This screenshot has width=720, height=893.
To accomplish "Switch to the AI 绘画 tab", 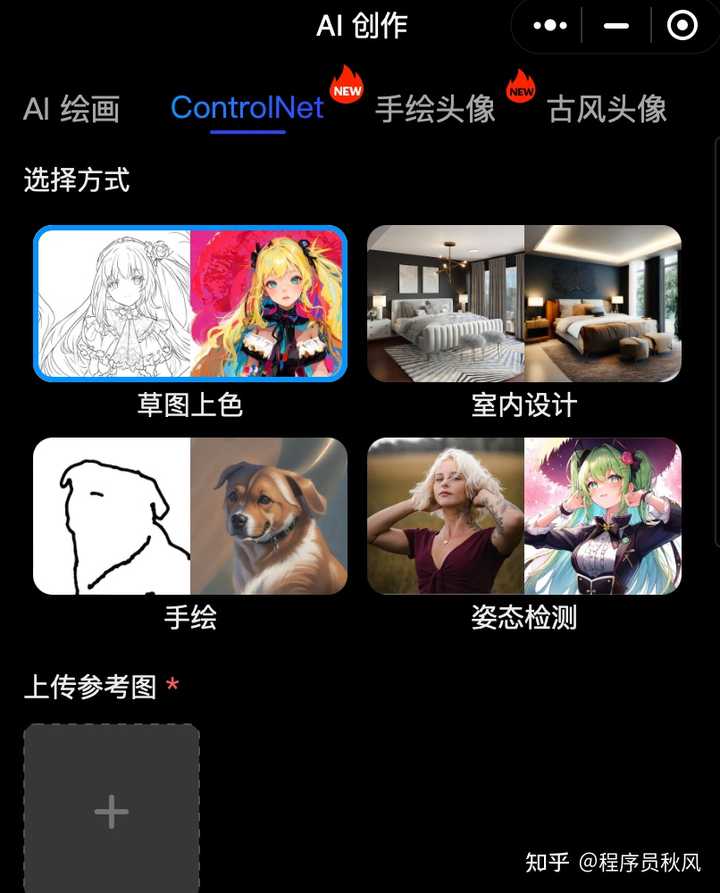I will point(72,110).
